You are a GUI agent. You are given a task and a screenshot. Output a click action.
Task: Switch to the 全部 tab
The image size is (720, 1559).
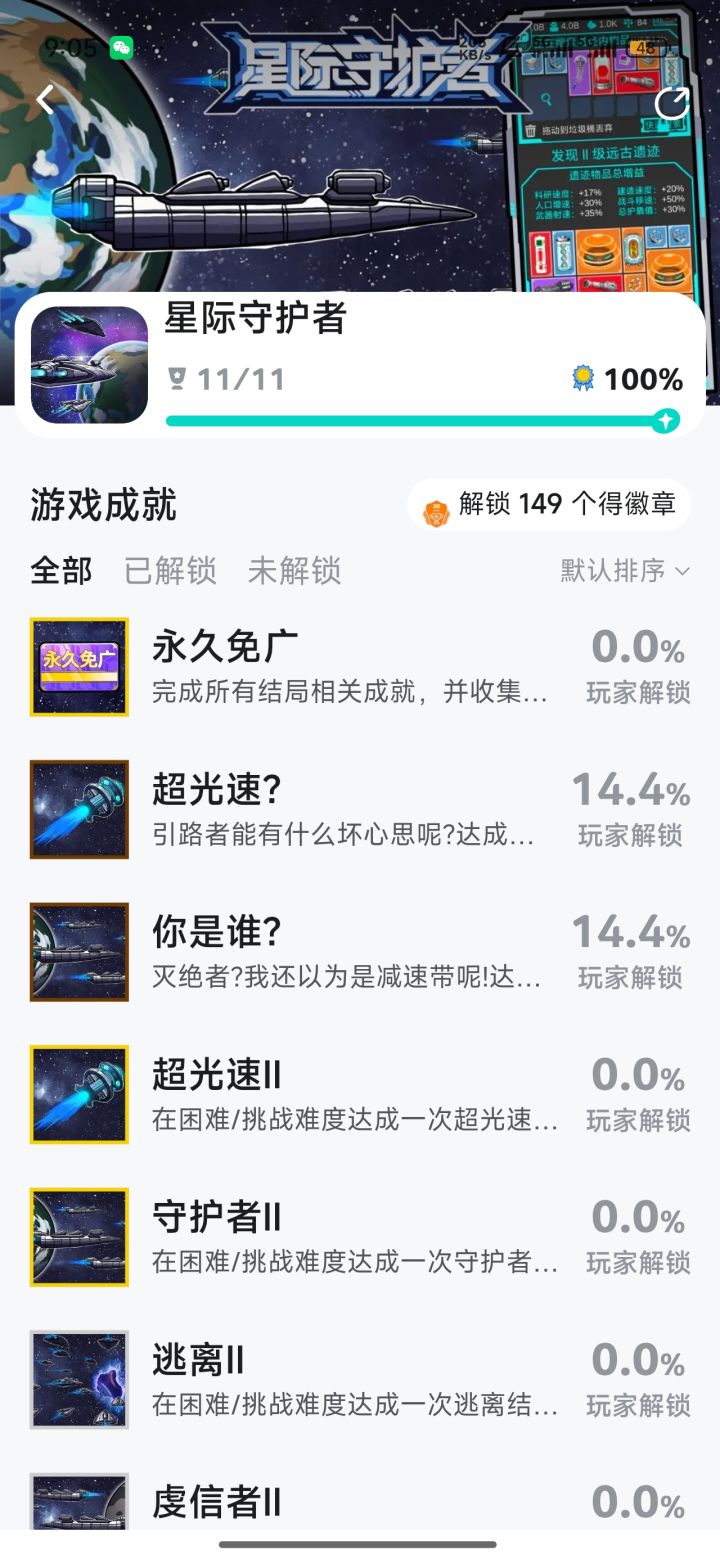(61, 571)
